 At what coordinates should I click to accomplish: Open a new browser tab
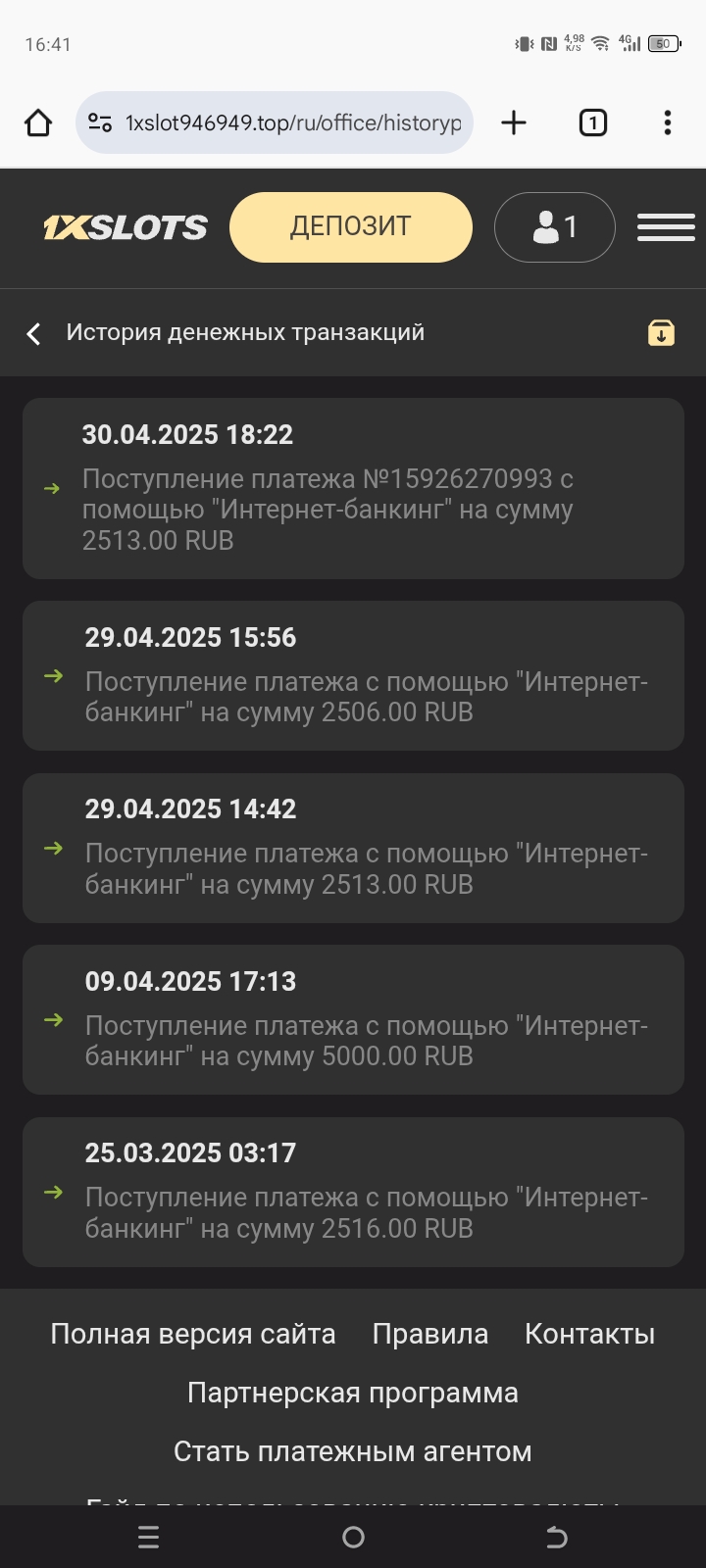click(x=514, y=122)
